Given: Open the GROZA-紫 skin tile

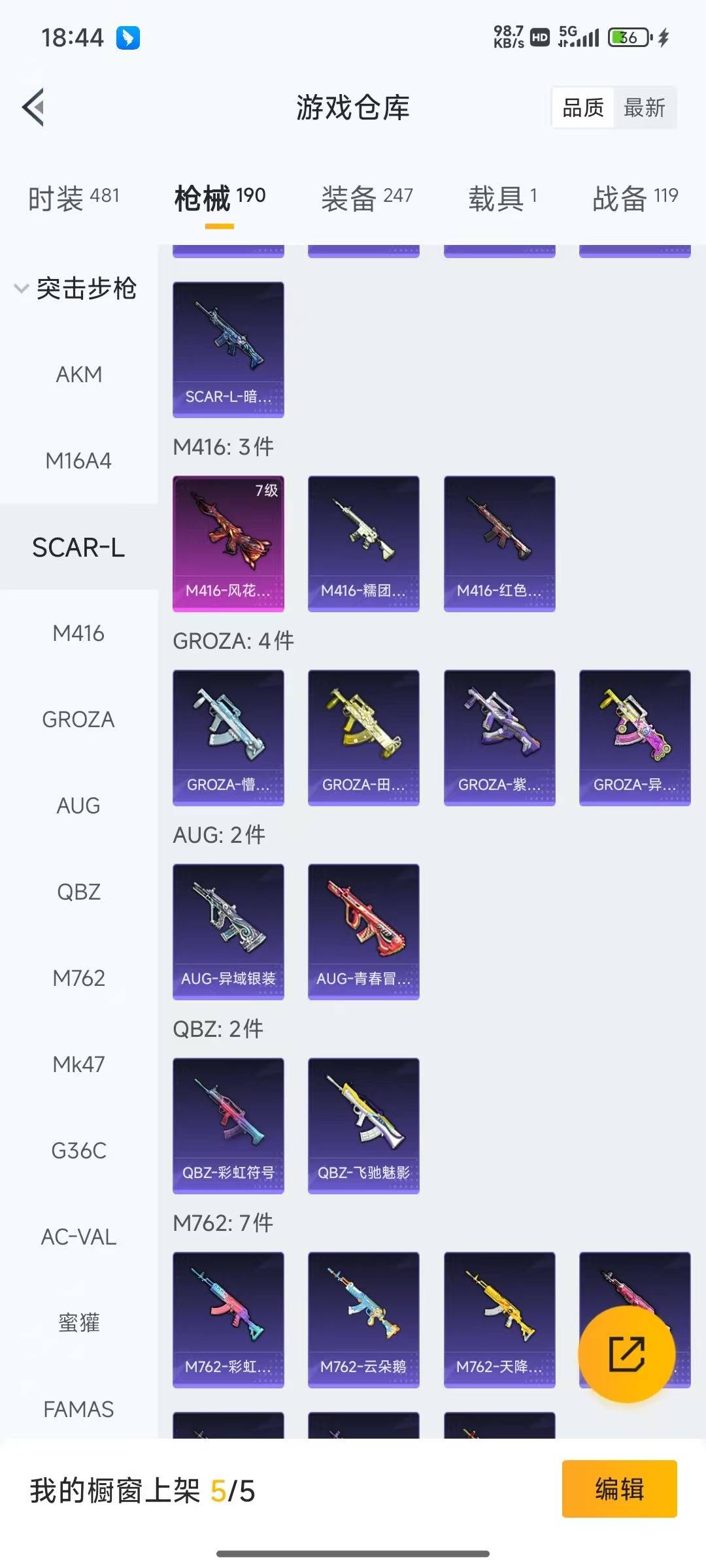Looking at the screenshot, I should 499,738.
